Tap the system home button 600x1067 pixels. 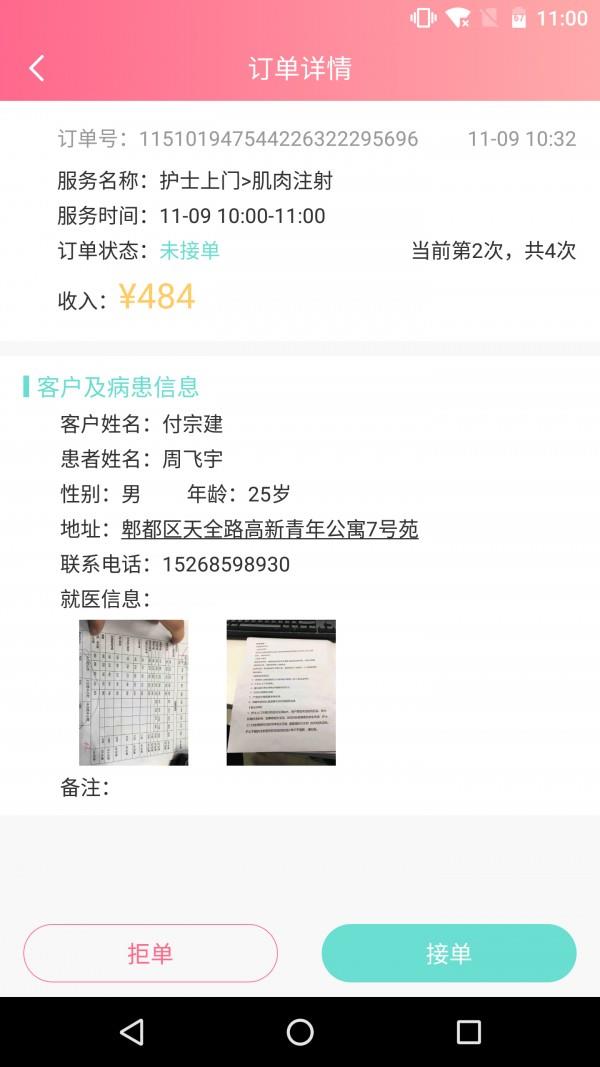tap(300, 1032)
